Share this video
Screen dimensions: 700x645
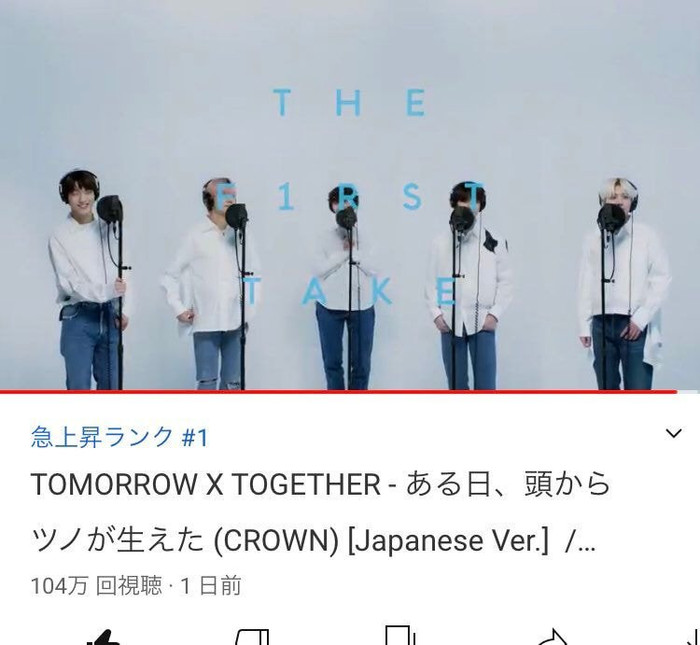(551, 637)
